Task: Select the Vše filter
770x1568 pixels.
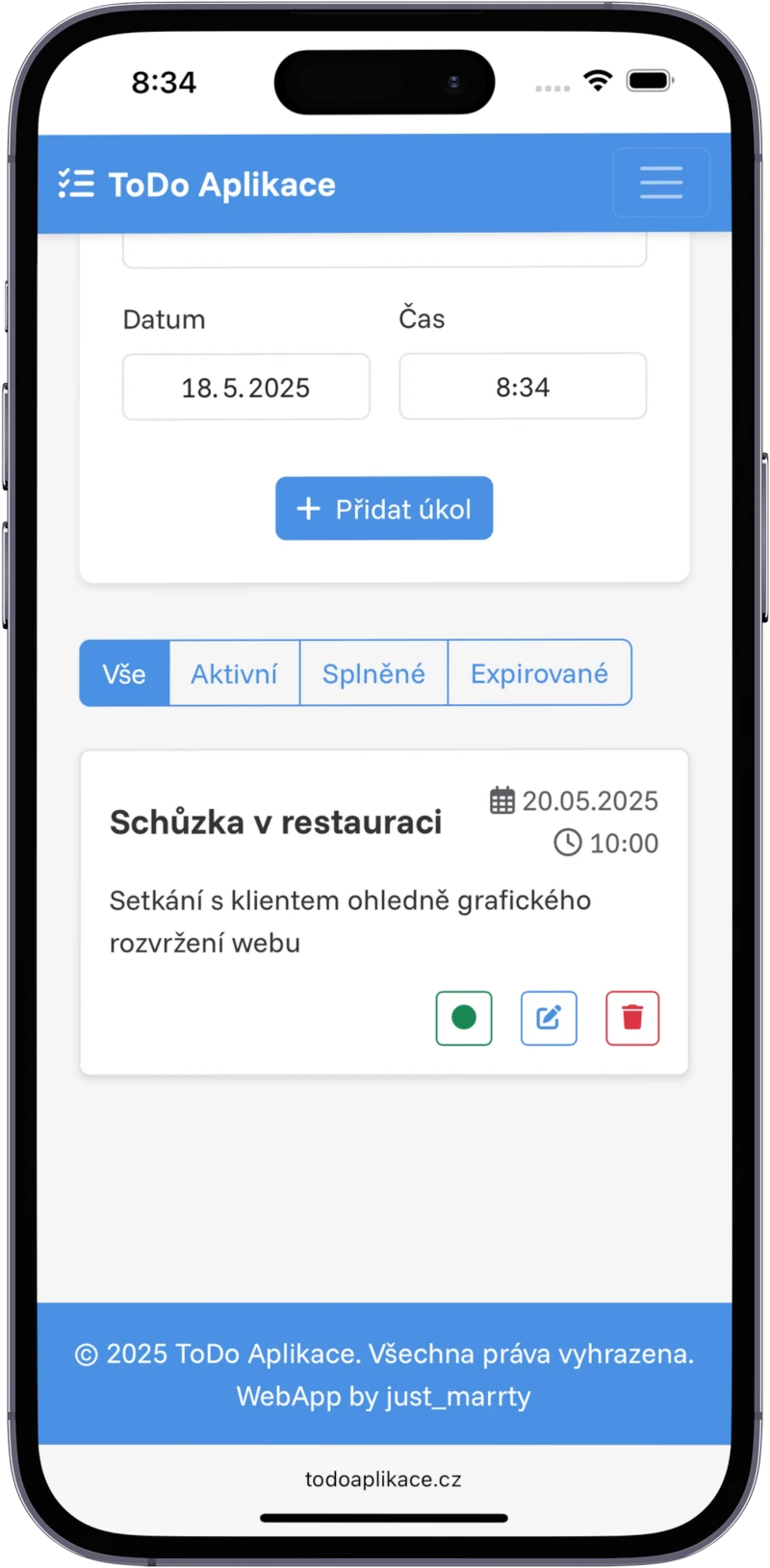Action: [x=124, y=673]
